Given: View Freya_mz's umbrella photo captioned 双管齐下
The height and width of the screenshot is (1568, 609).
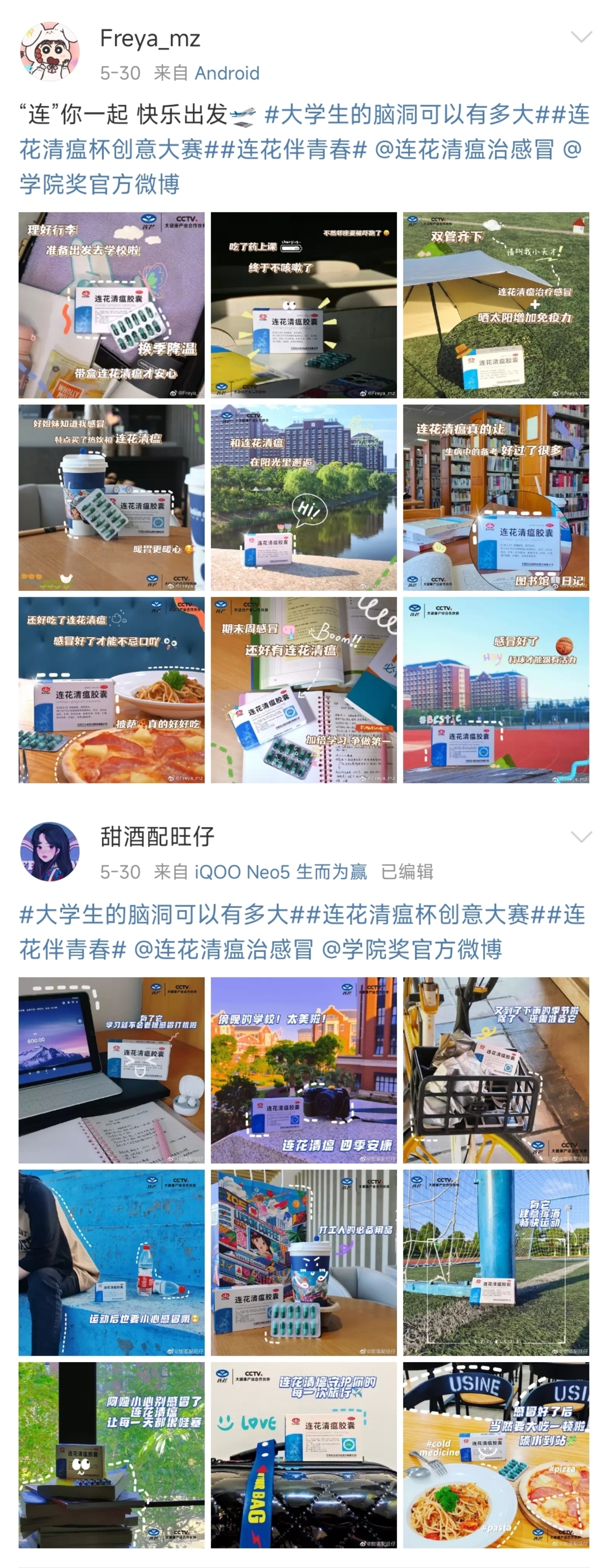Looking at the screenshot, I should tap(496, 305).
